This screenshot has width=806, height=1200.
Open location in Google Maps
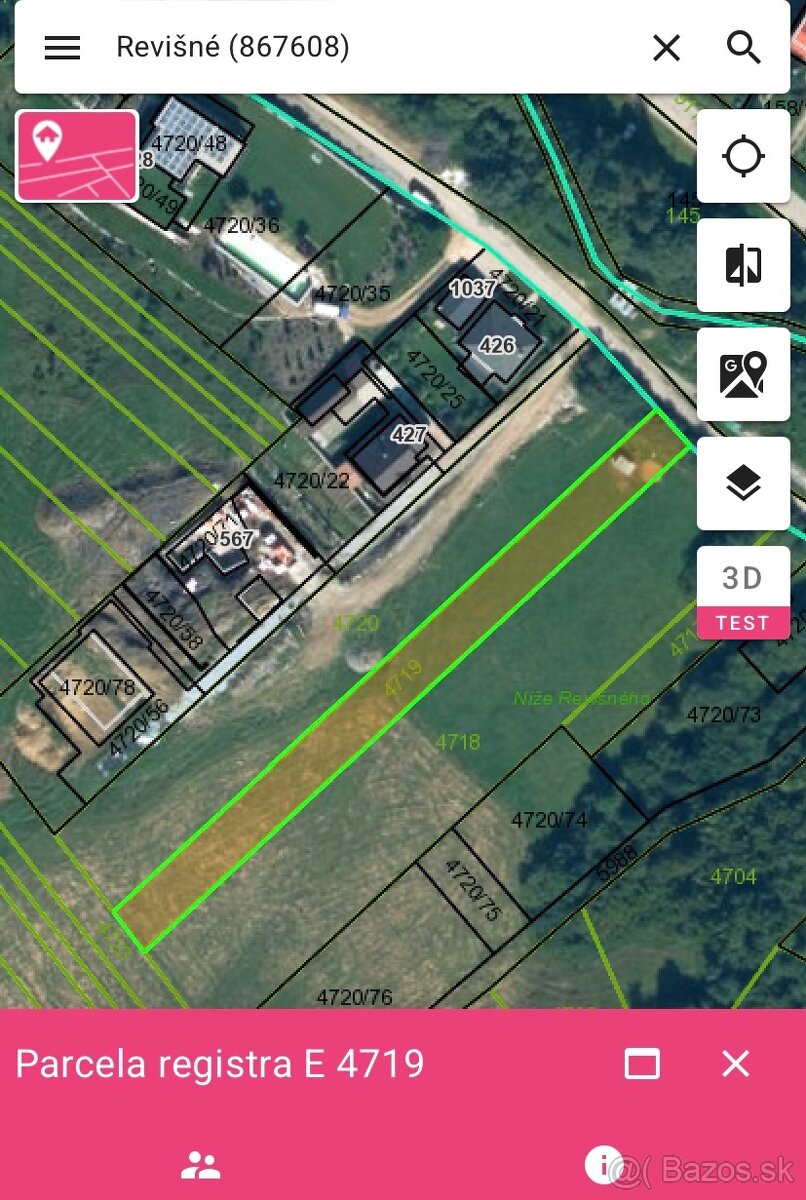pos(743,374)
